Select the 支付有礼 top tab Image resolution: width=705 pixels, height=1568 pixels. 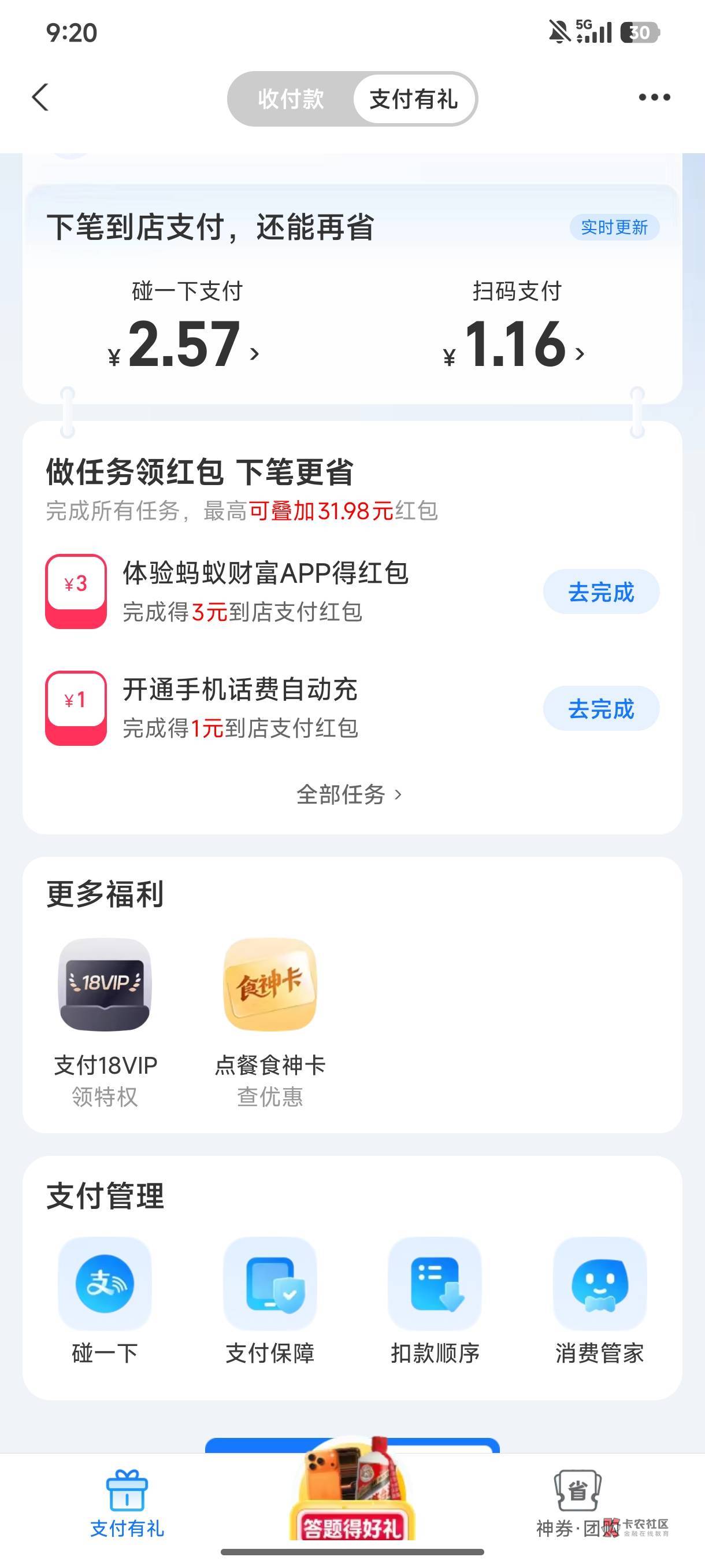(414, 99)
